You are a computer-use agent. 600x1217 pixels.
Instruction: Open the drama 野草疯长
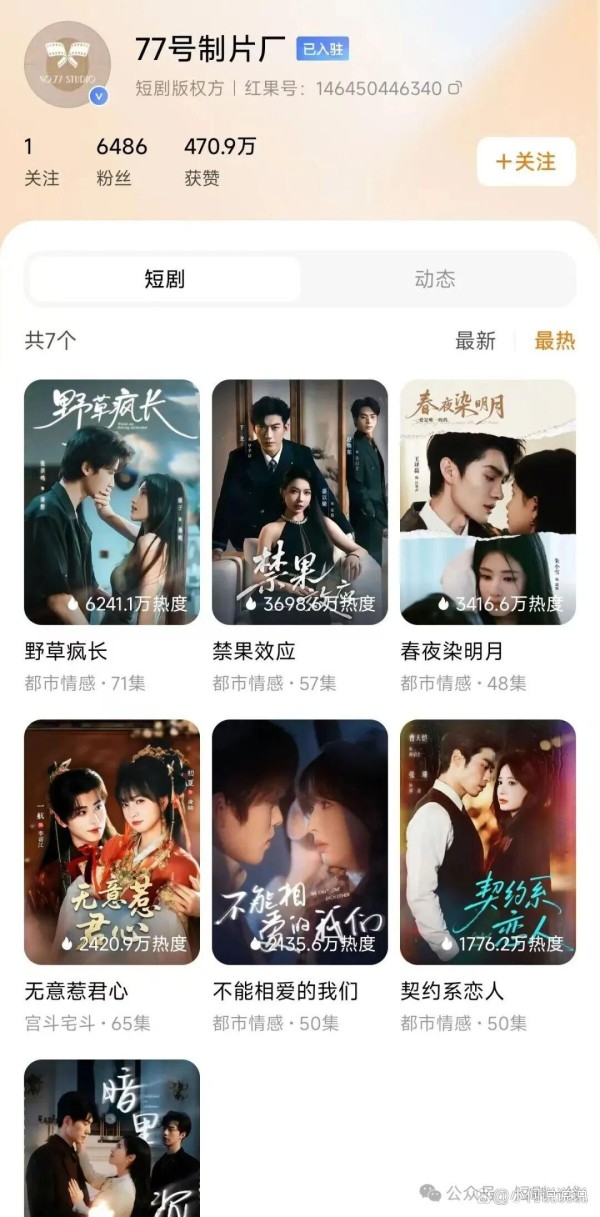[112, 502]
